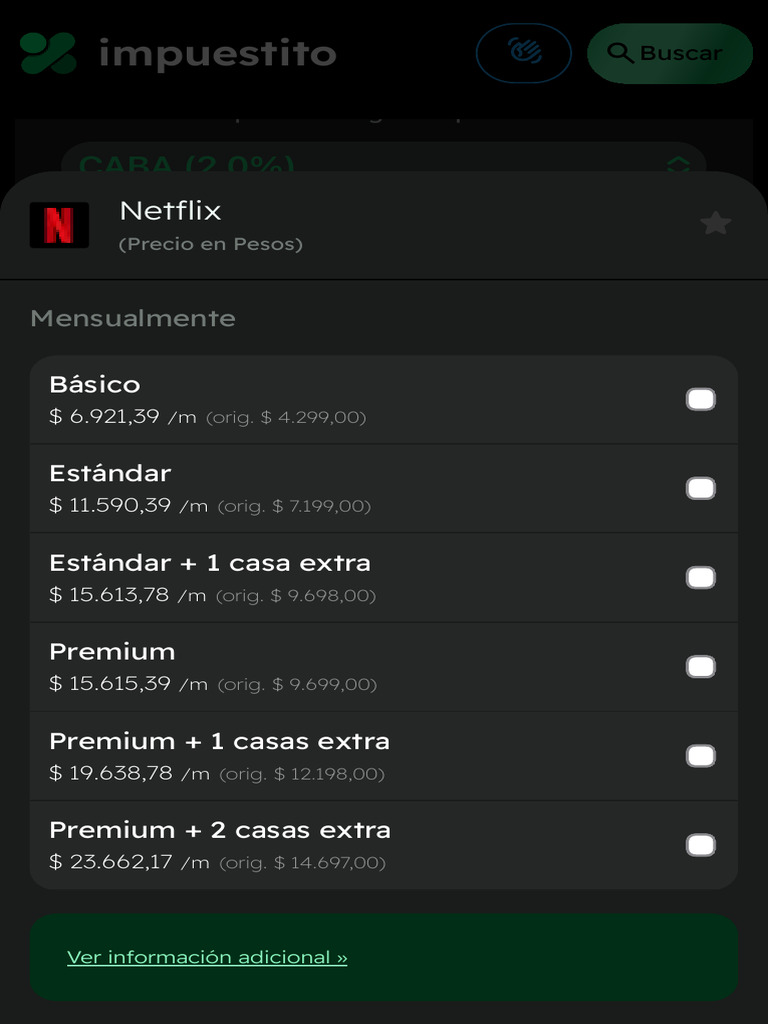Screen dimensions: 768x1024
Task: Tap the waving hand button
Action: (x=524, y=54)
